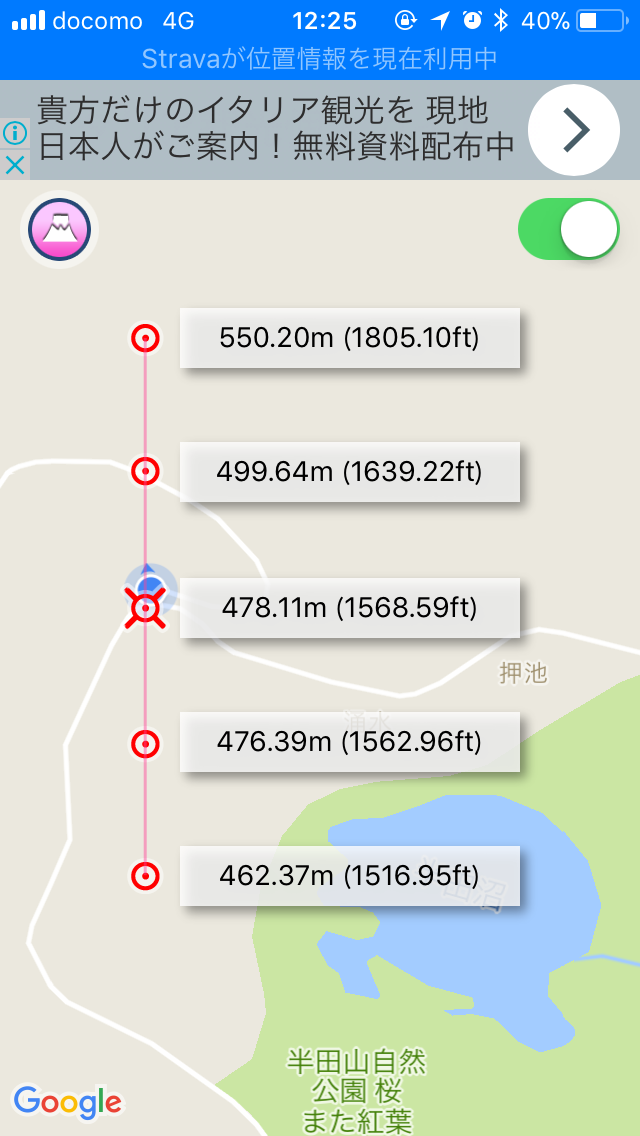Tap the Strava location banner

[320, 59]
